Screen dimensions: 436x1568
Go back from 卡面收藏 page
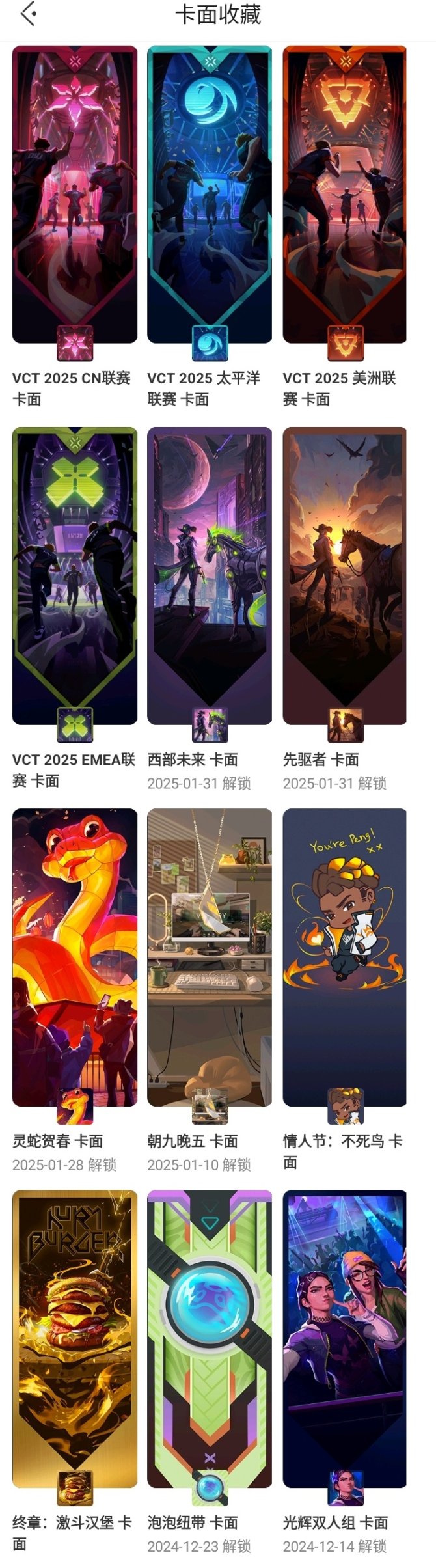click(x=29, y=14)
